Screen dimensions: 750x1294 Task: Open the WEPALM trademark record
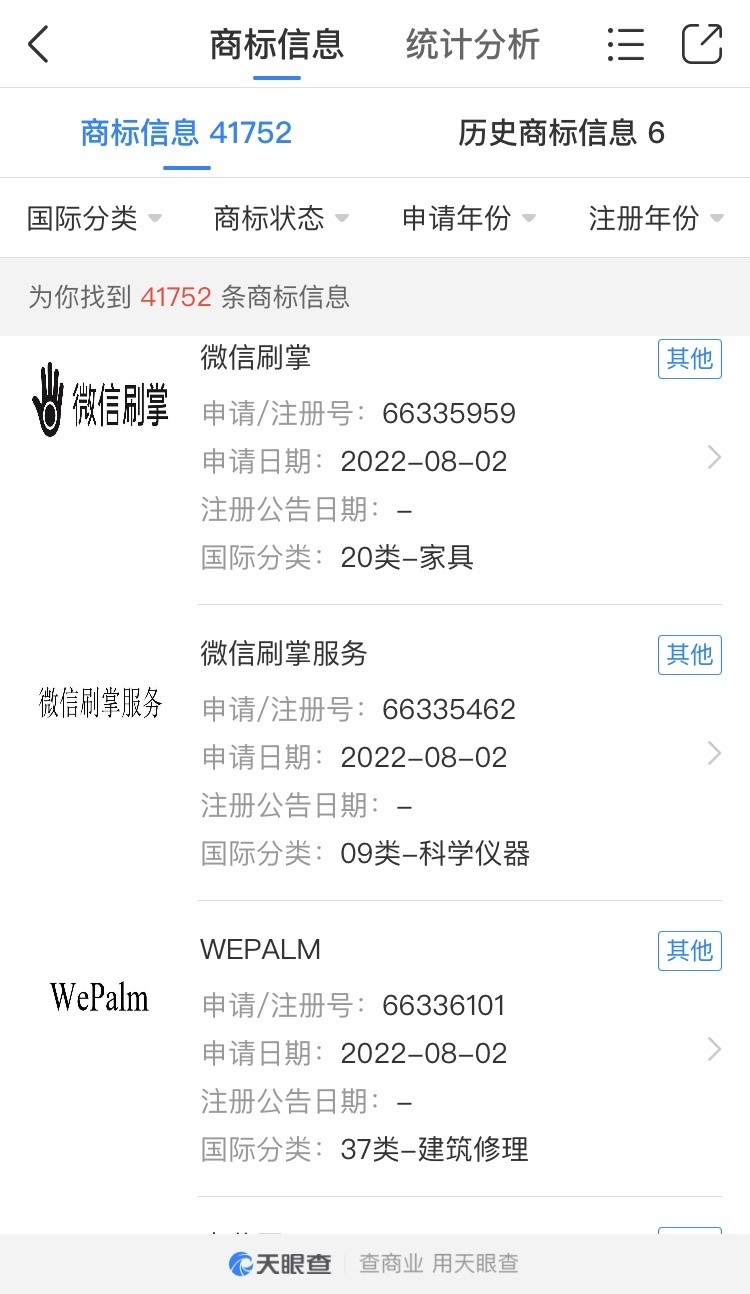(x=375, y=1049)
